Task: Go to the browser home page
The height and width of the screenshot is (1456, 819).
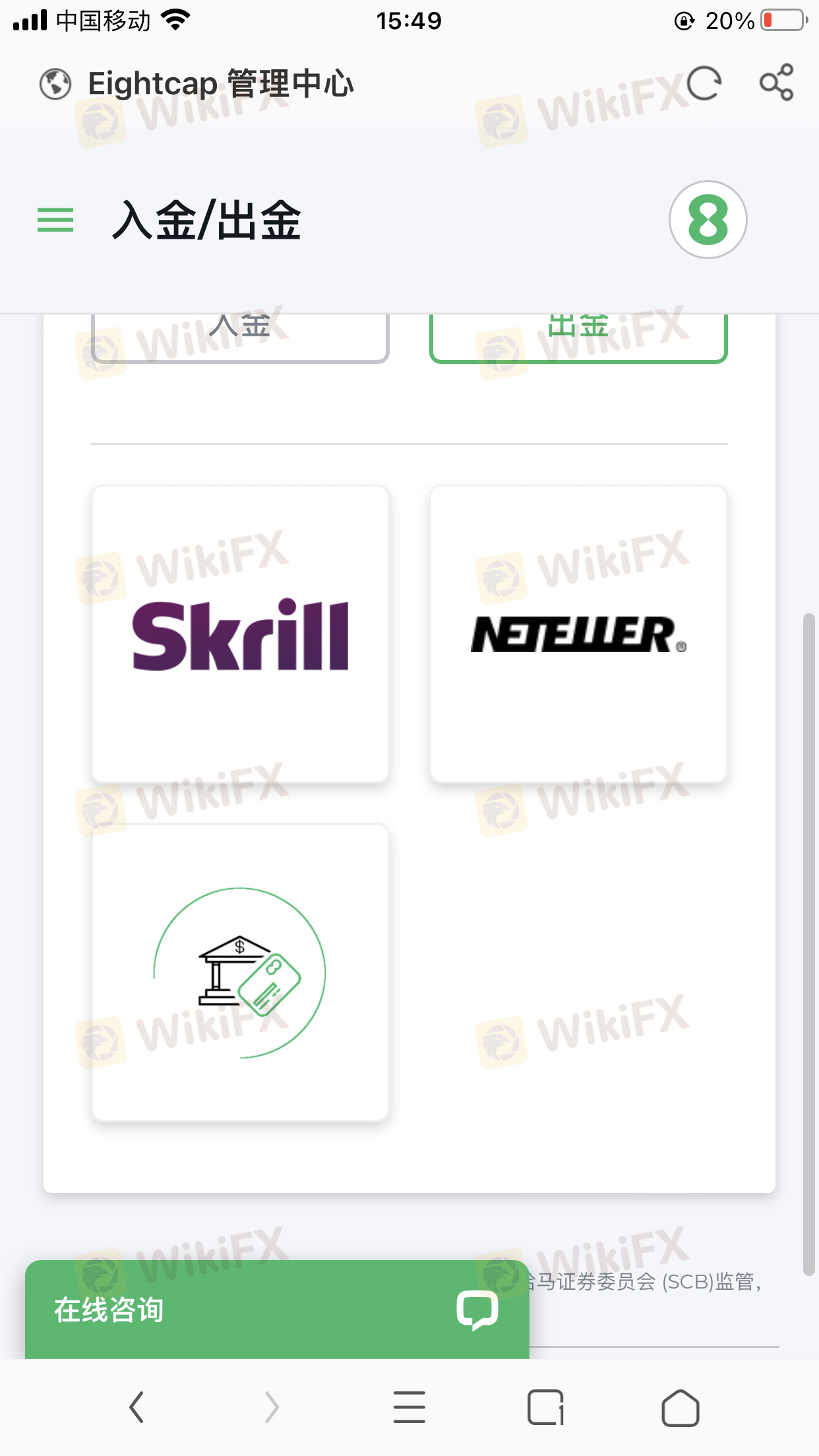Action: tap(680, 1407)
